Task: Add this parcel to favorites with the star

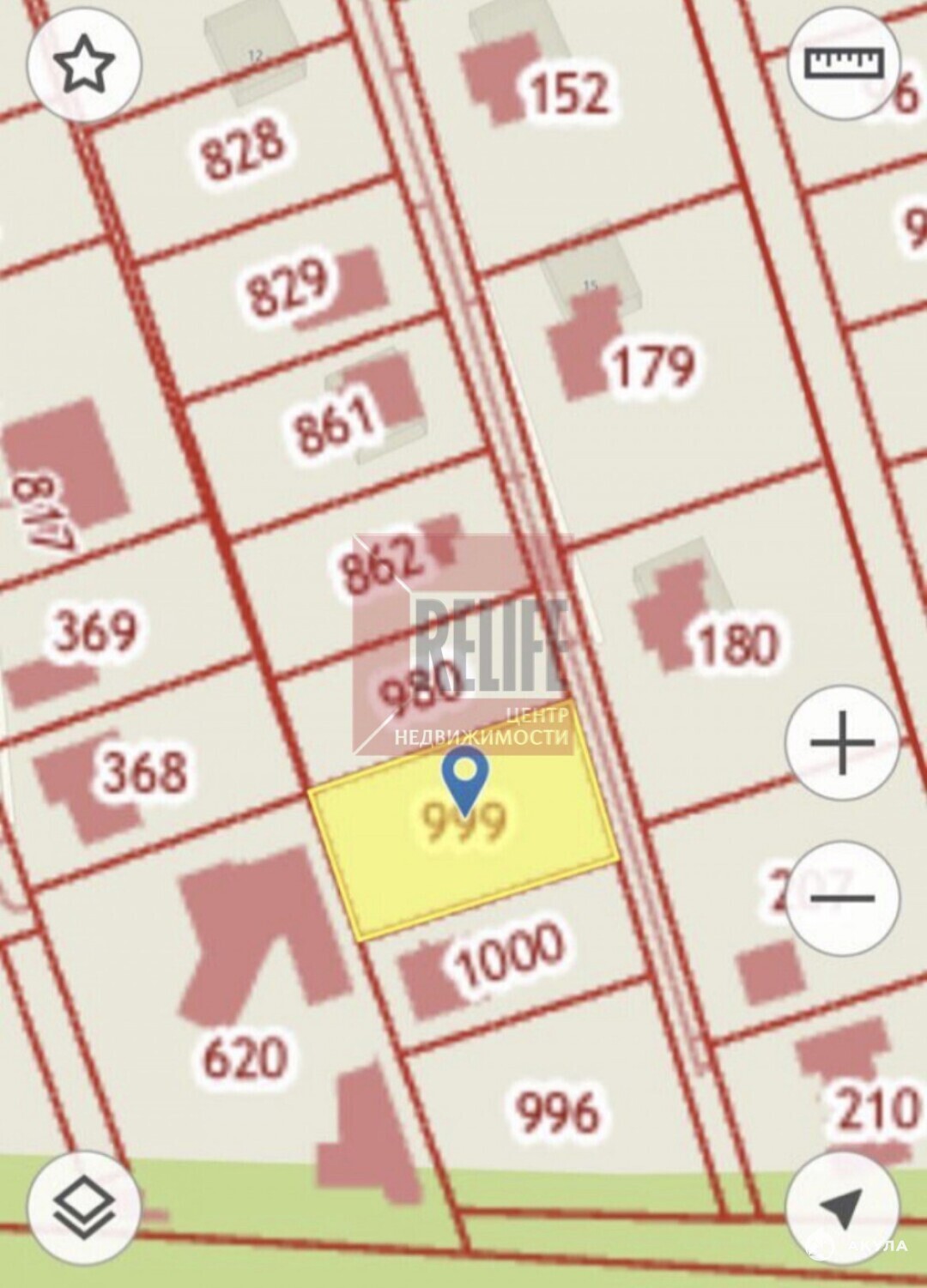Action: [x=84, y=66]
